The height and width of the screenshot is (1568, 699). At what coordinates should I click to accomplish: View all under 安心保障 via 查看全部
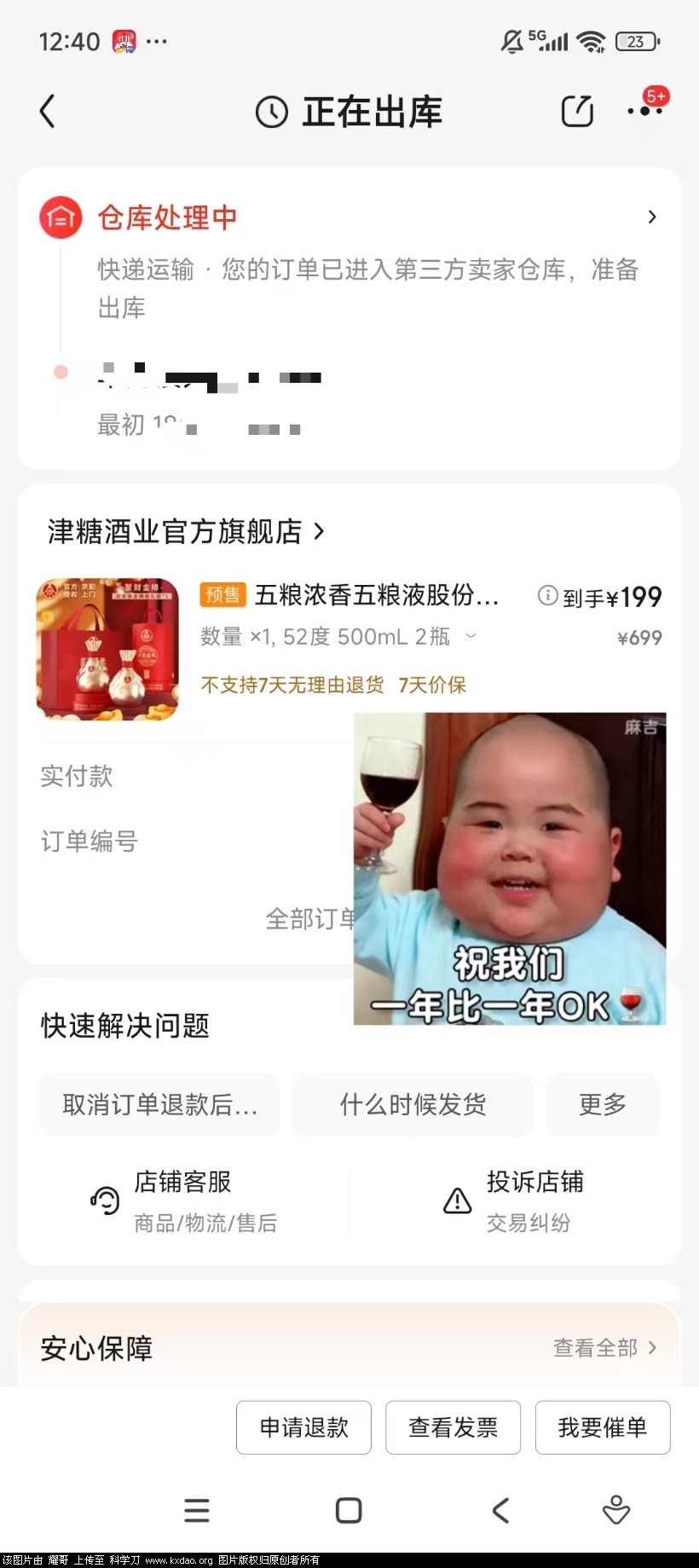(x=604, y=1348)
